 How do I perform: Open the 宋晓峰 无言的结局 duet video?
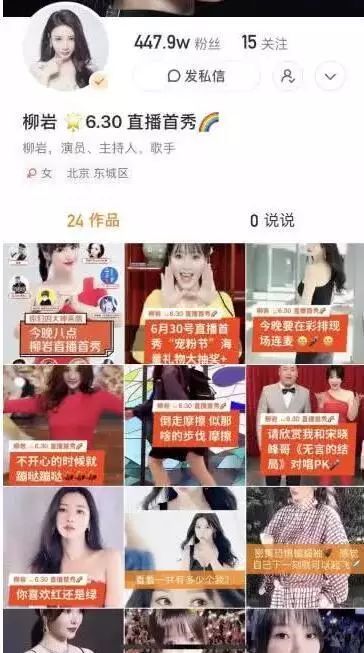(305, 425)
